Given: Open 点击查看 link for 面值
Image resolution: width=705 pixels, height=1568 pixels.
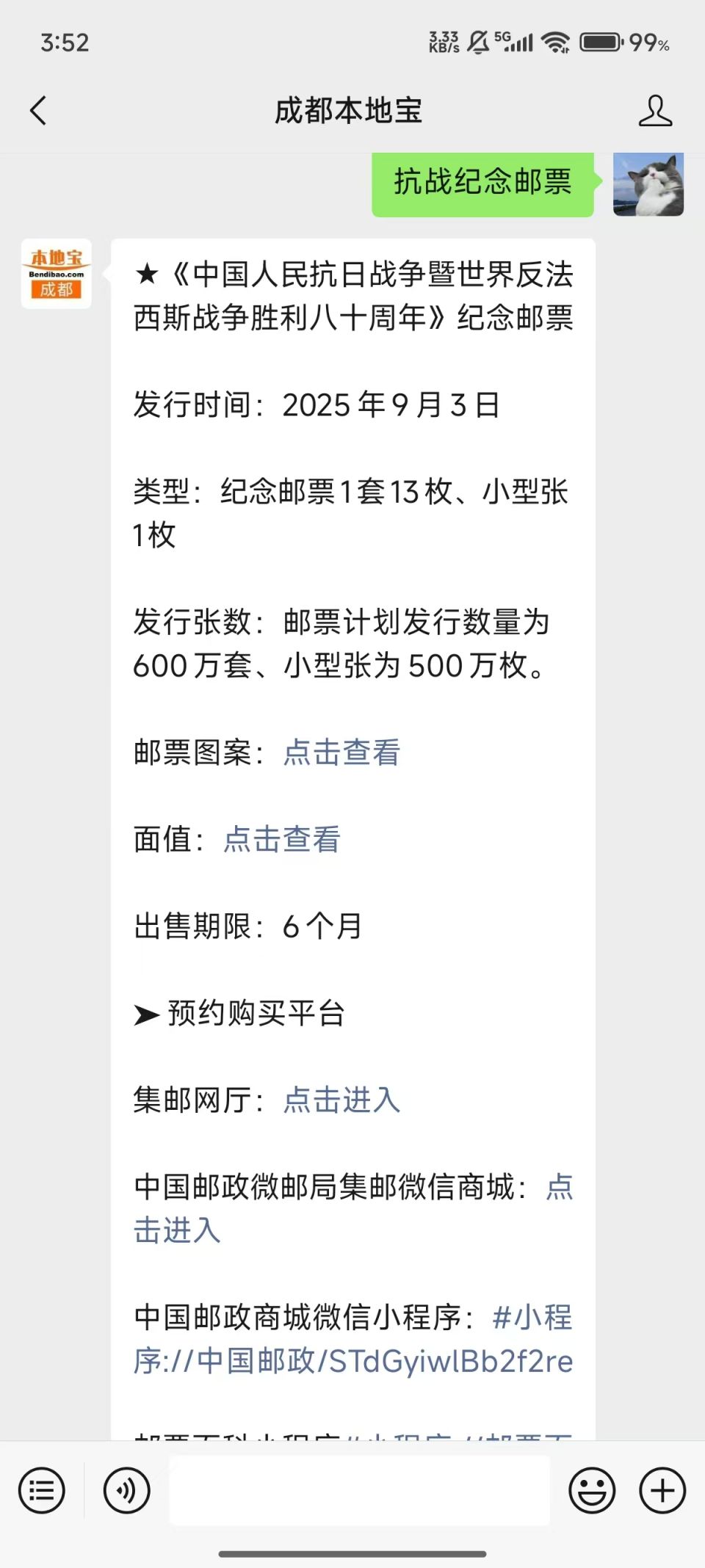Looking at the screenshot, I should (x=282, y=839).
